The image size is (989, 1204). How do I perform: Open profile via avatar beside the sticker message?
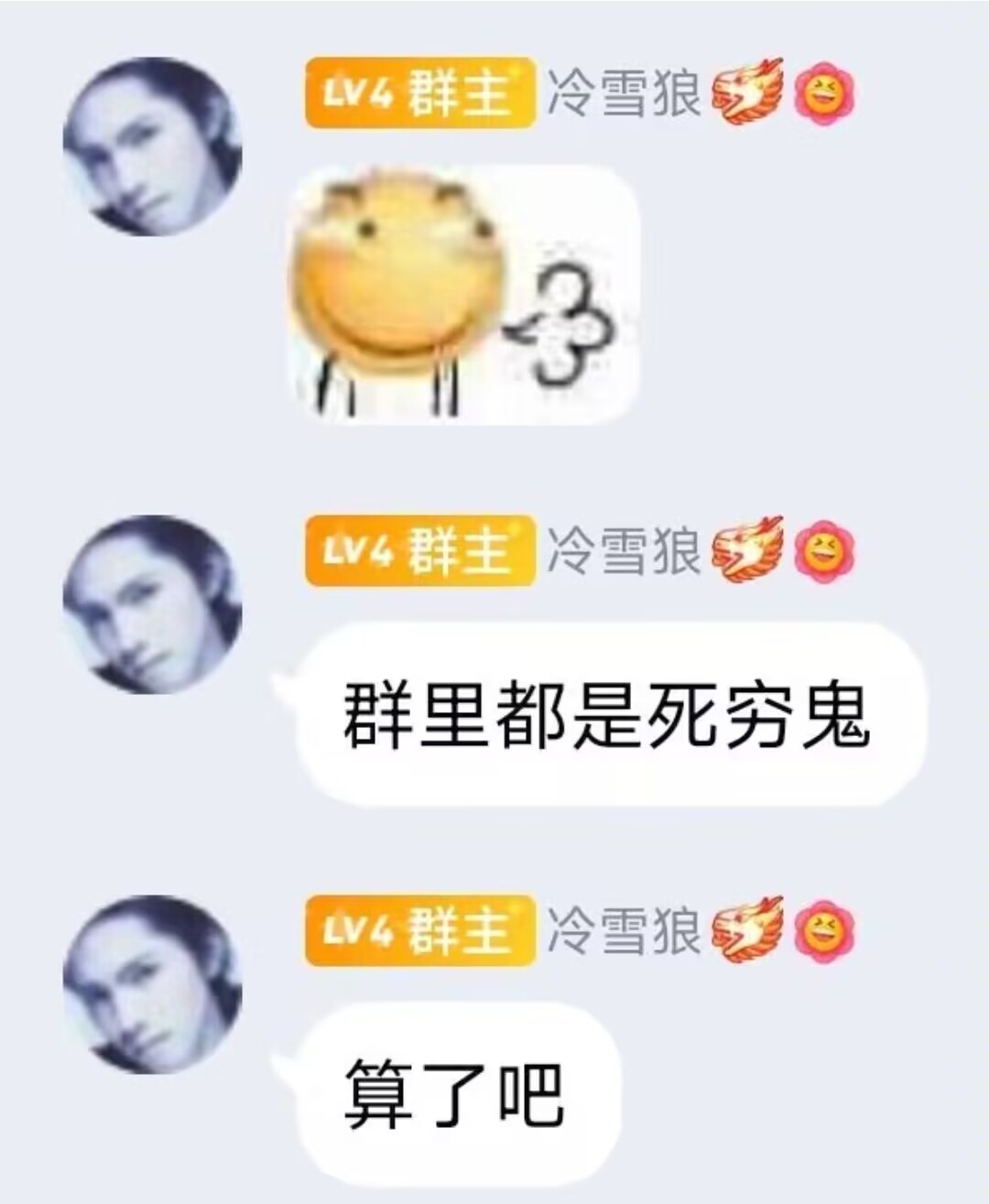coord(152,146)
